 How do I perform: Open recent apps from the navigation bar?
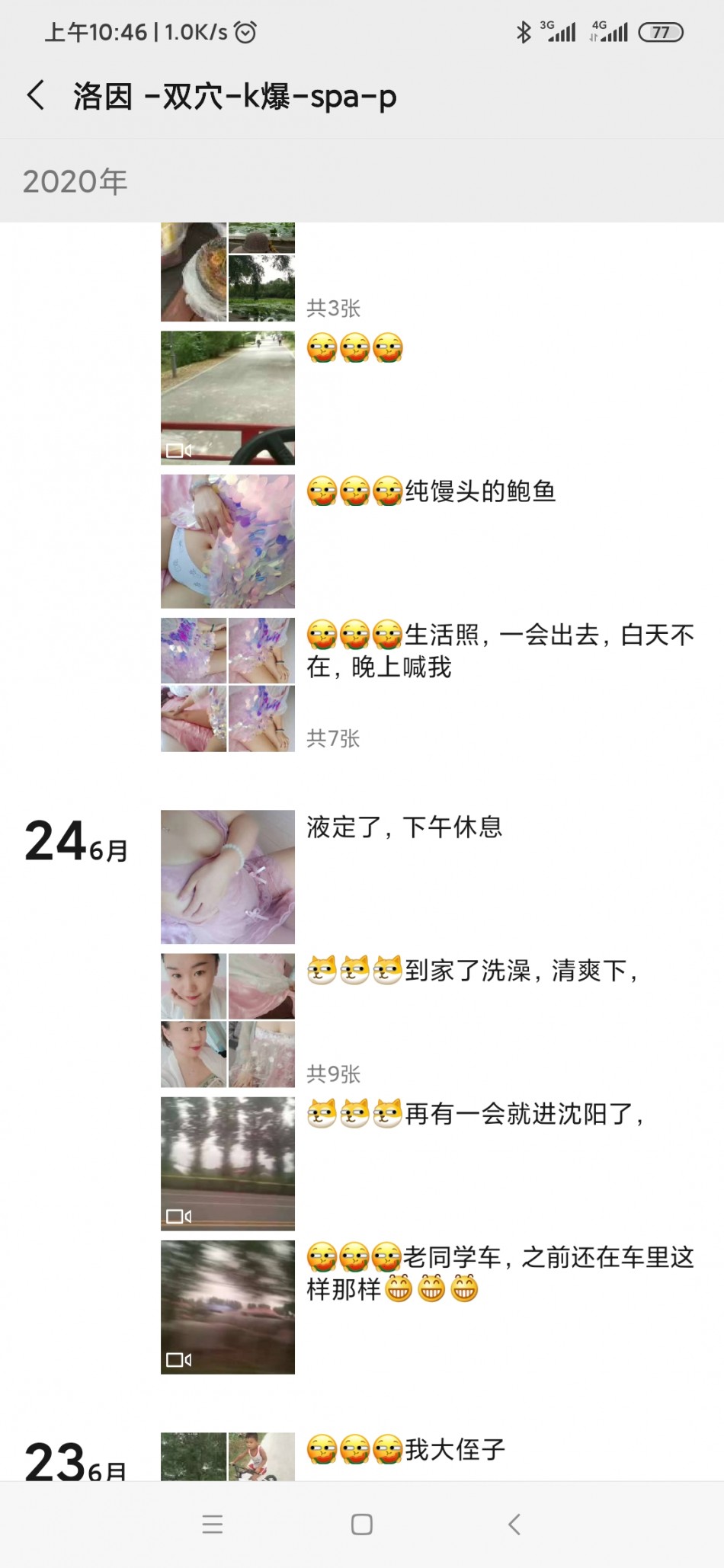click(x=213, y=1524)
